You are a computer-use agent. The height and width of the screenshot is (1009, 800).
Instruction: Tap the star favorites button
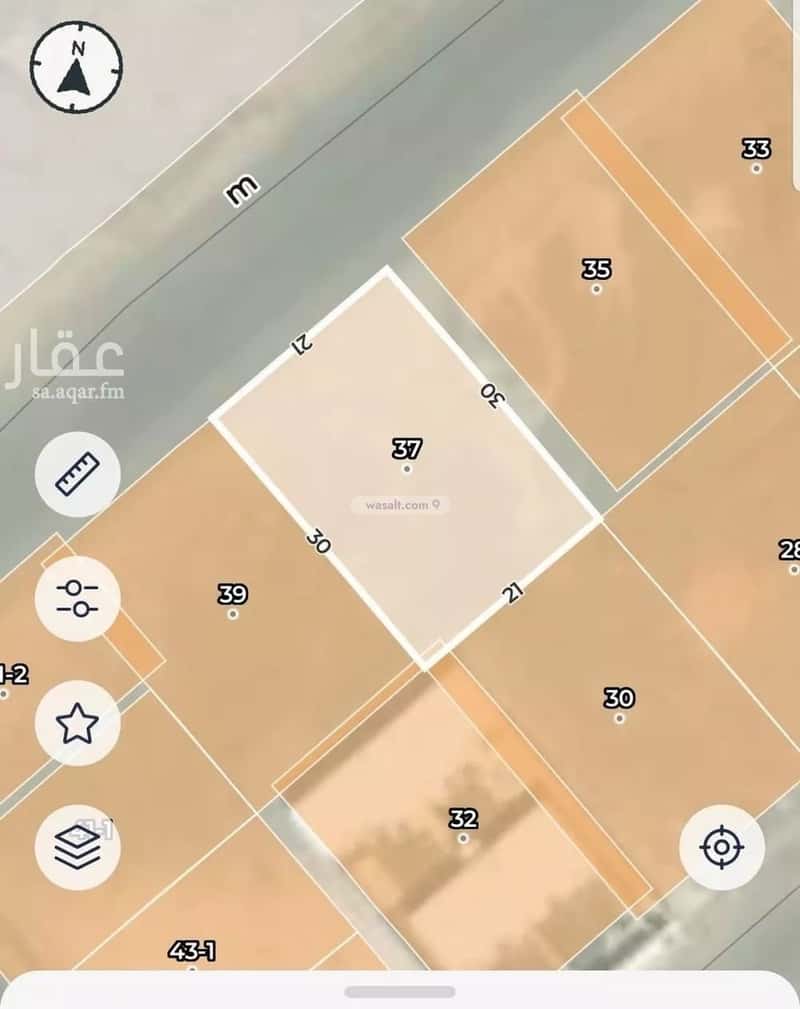point(78,723)
